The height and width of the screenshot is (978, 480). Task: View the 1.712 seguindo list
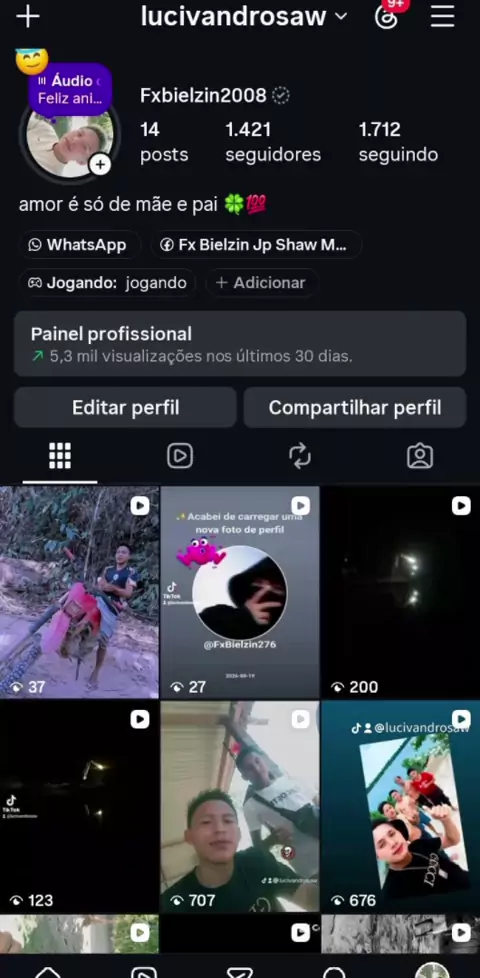tap(398, 142)
